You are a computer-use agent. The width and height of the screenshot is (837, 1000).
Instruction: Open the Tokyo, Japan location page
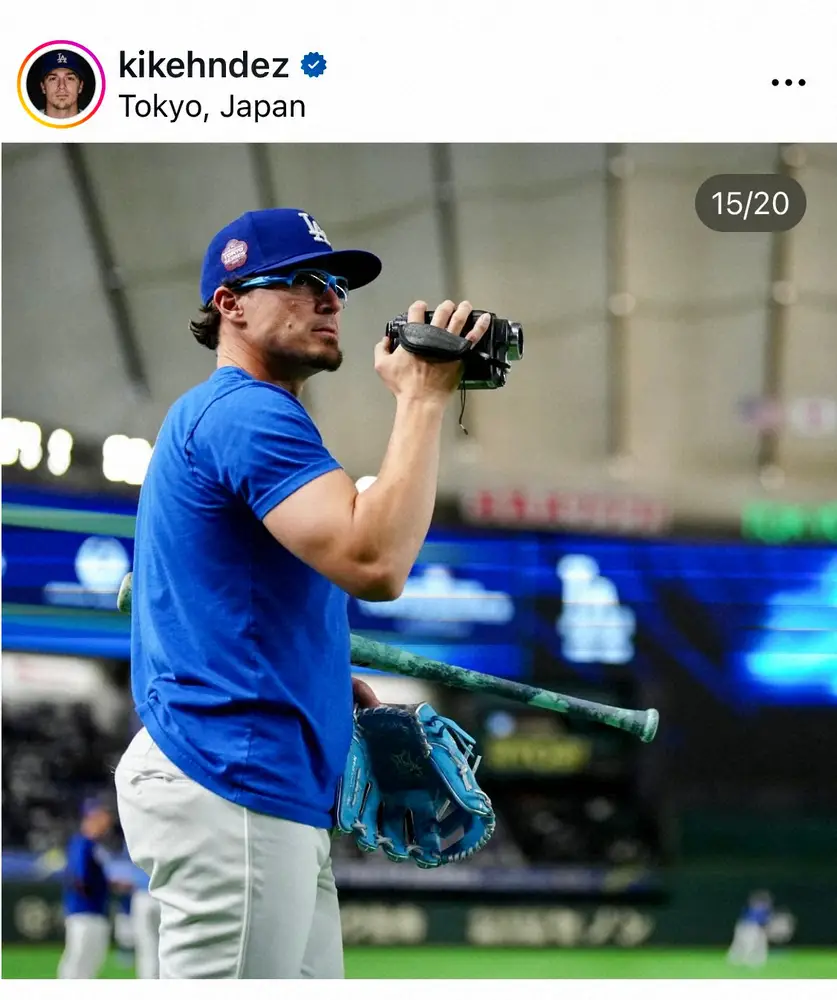(212, 106)
